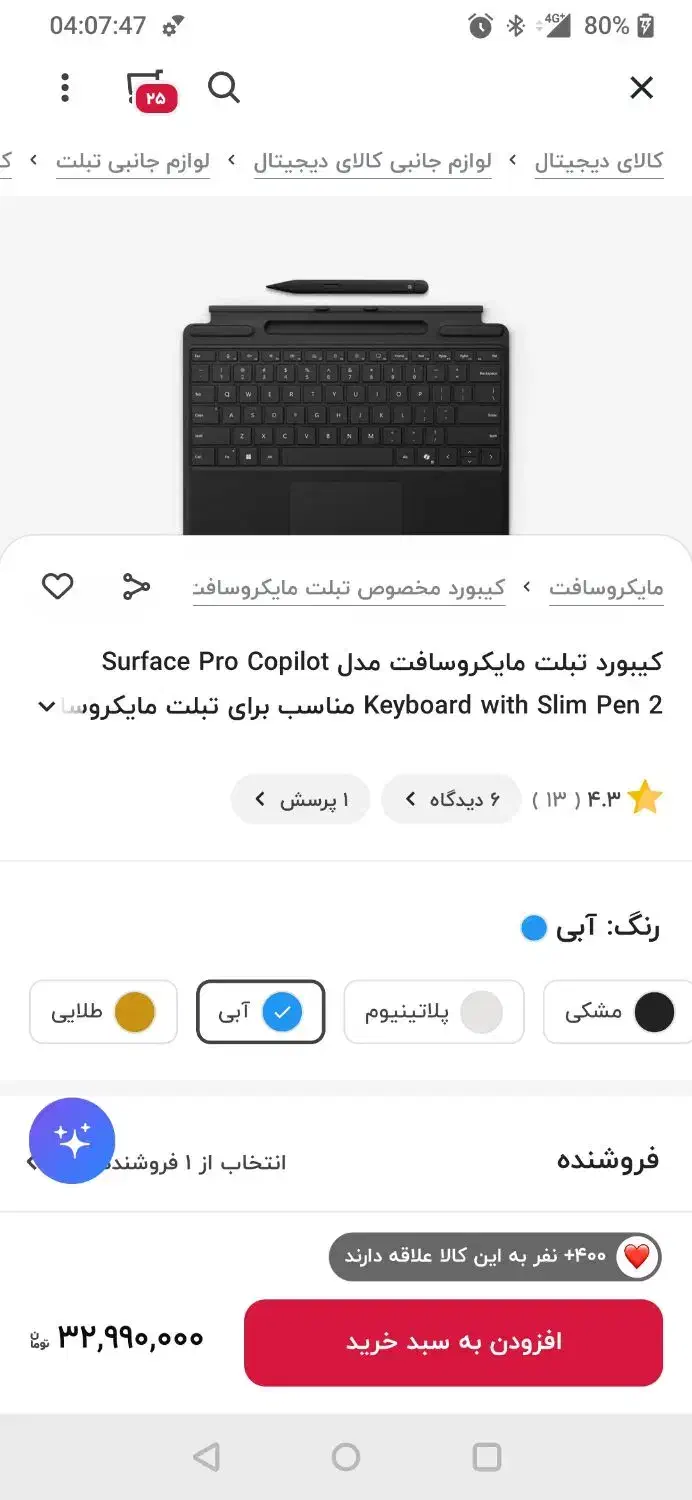The height and width of the screenshot is (1500, 692).
Task: Go to لوازم جانبی کالای دیجیتال category
Action: point(372,162)
